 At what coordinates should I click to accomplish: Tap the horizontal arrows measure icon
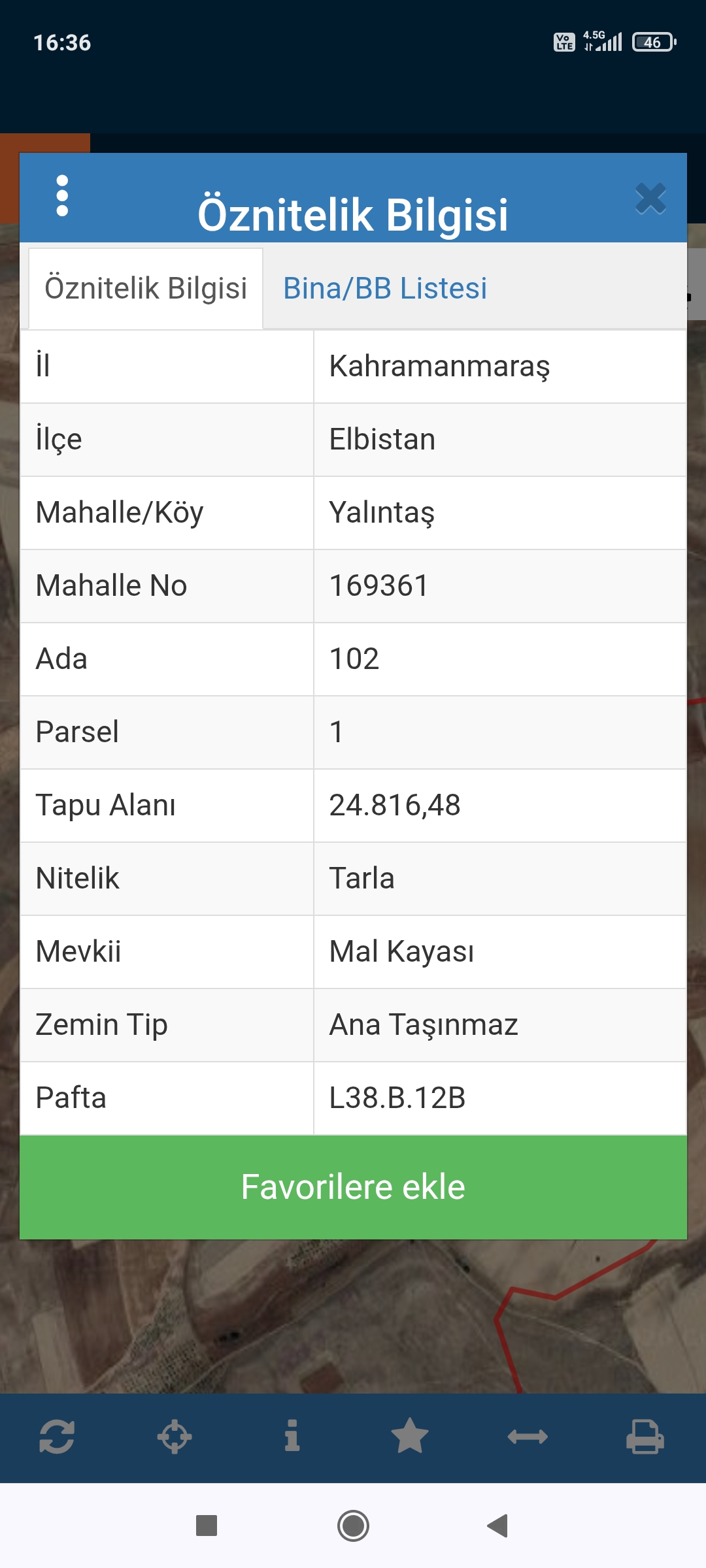[528, 1437]
